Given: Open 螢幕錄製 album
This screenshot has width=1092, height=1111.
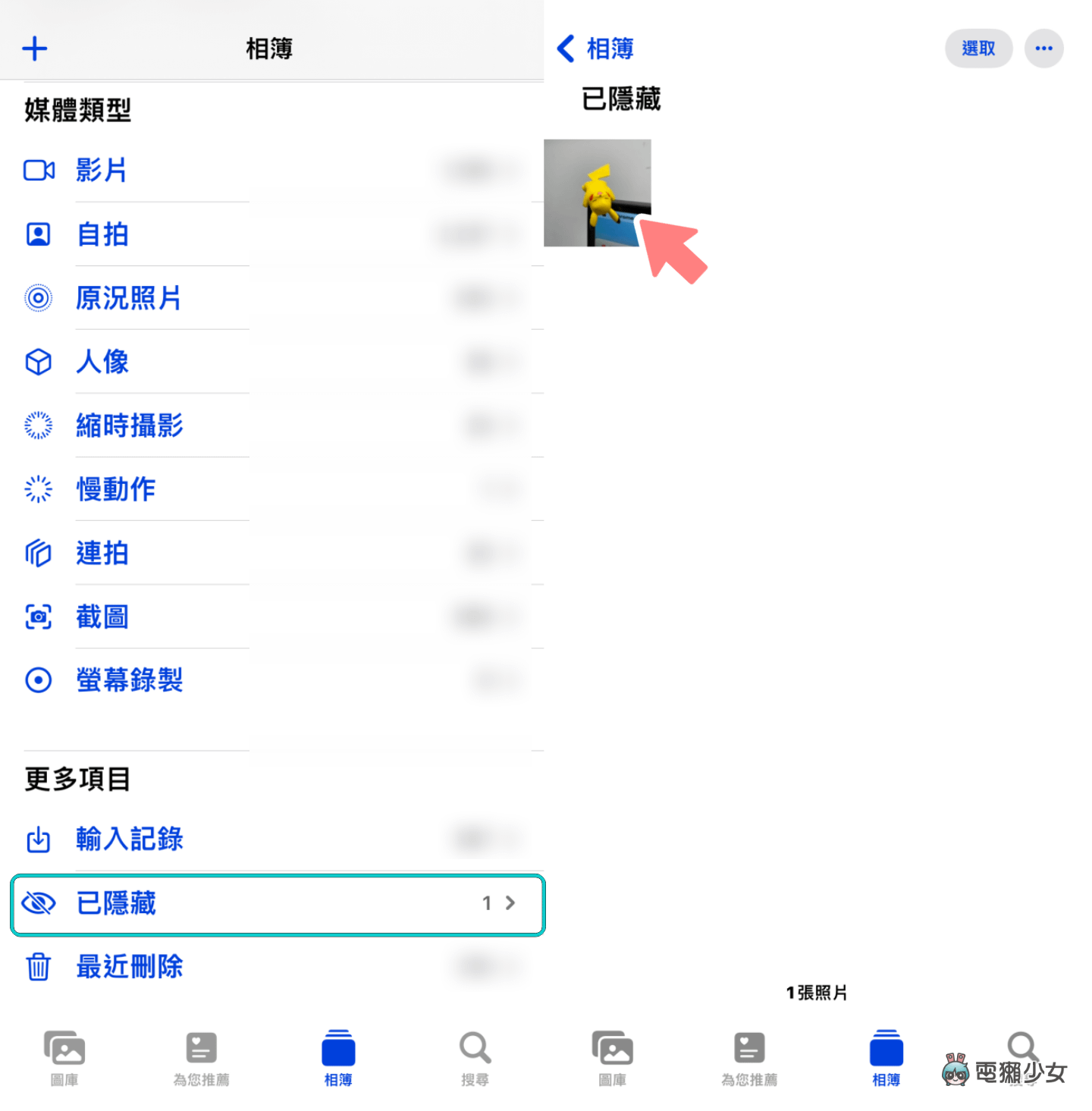Looking at the screenshot, I should 129,680.
